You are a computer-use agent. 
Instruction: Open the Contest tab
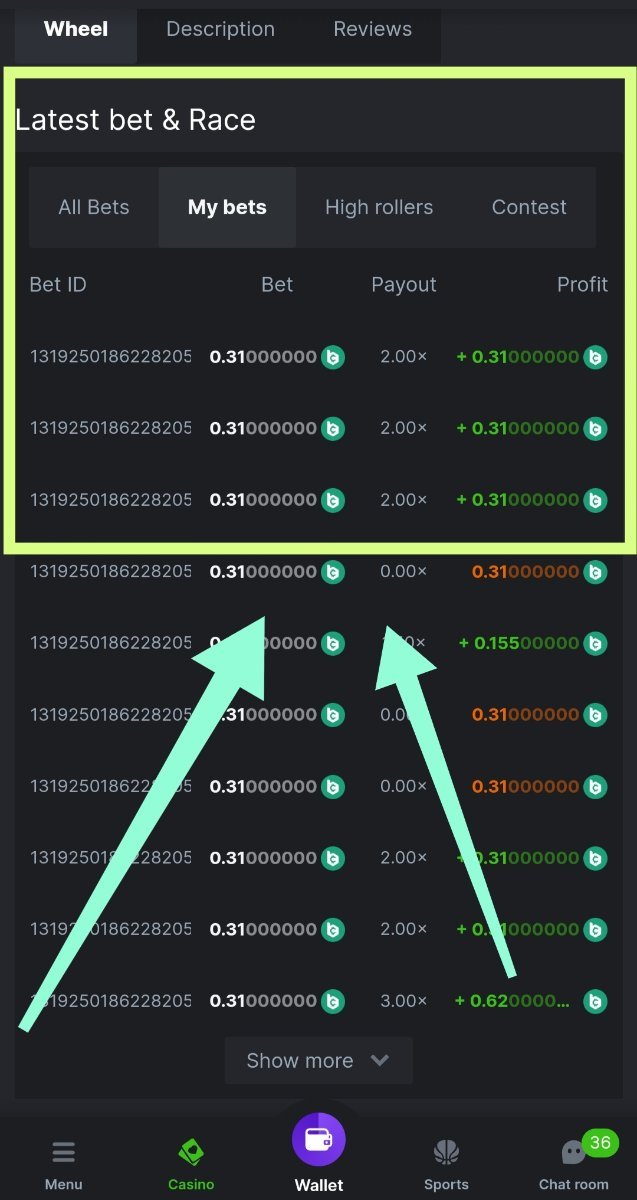529,207
